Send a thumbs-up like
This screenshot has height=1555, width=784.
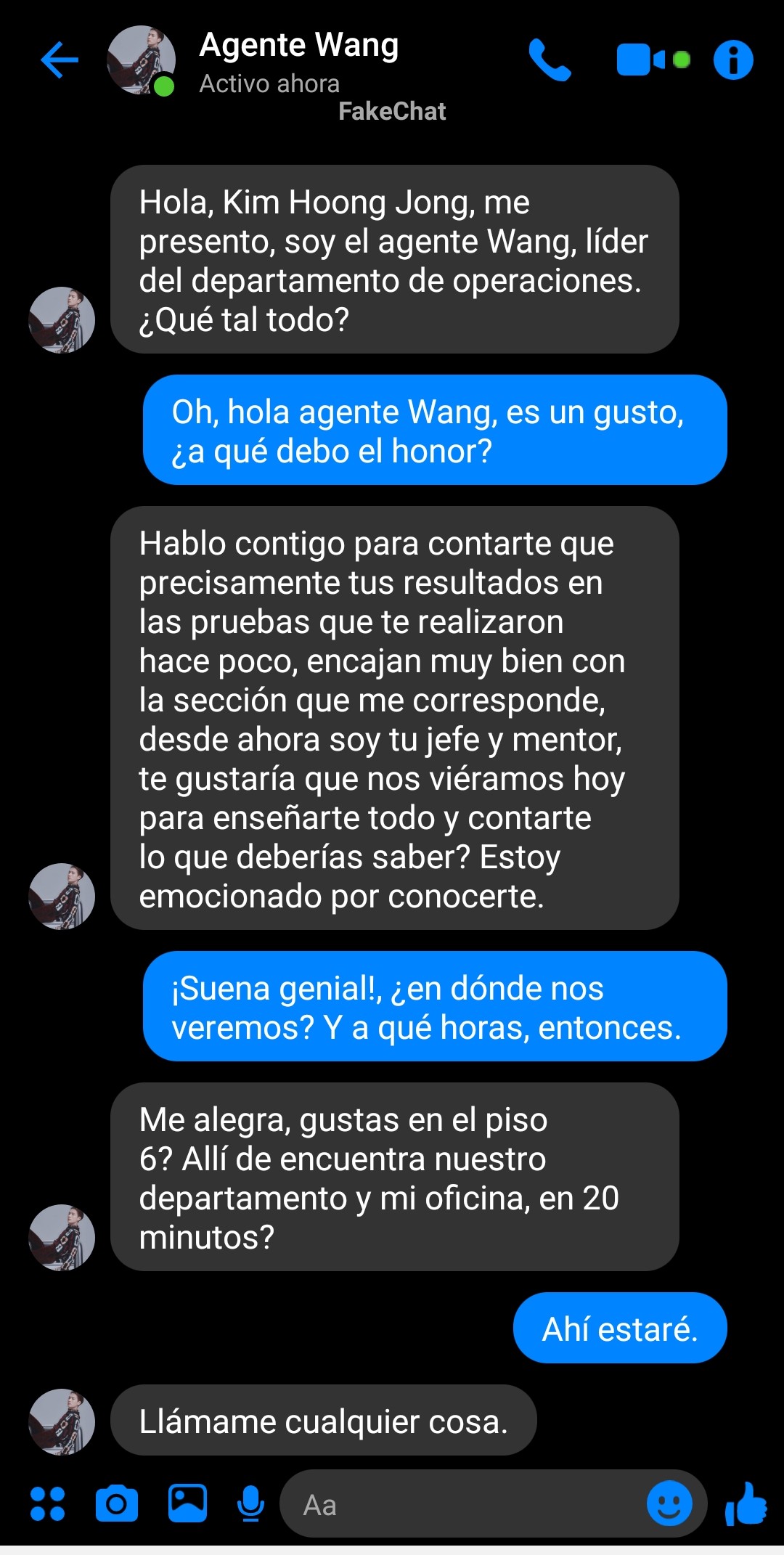coord(746,1503)
